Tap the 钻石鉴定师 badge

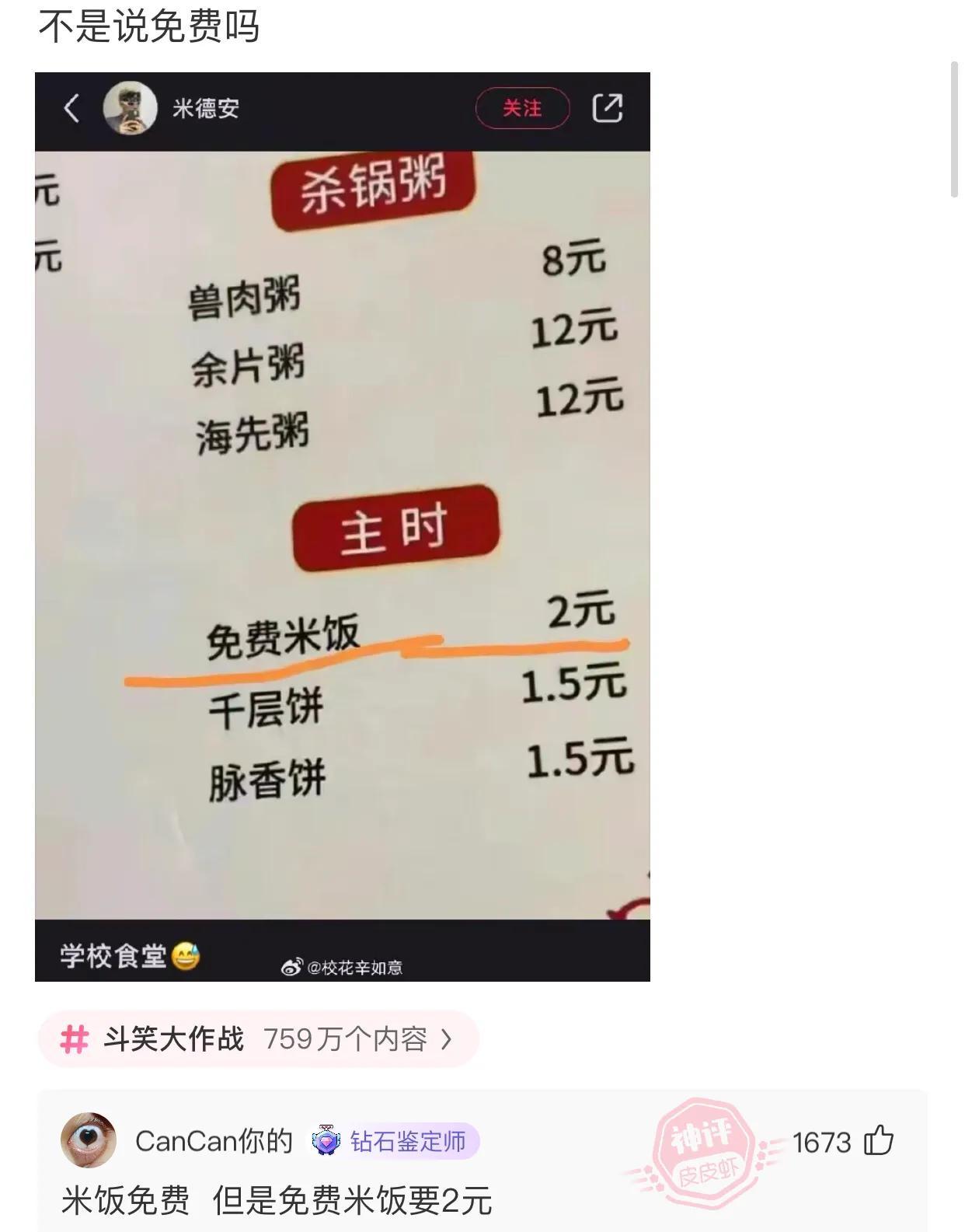pyautogui.click(x=395, y=1141)
